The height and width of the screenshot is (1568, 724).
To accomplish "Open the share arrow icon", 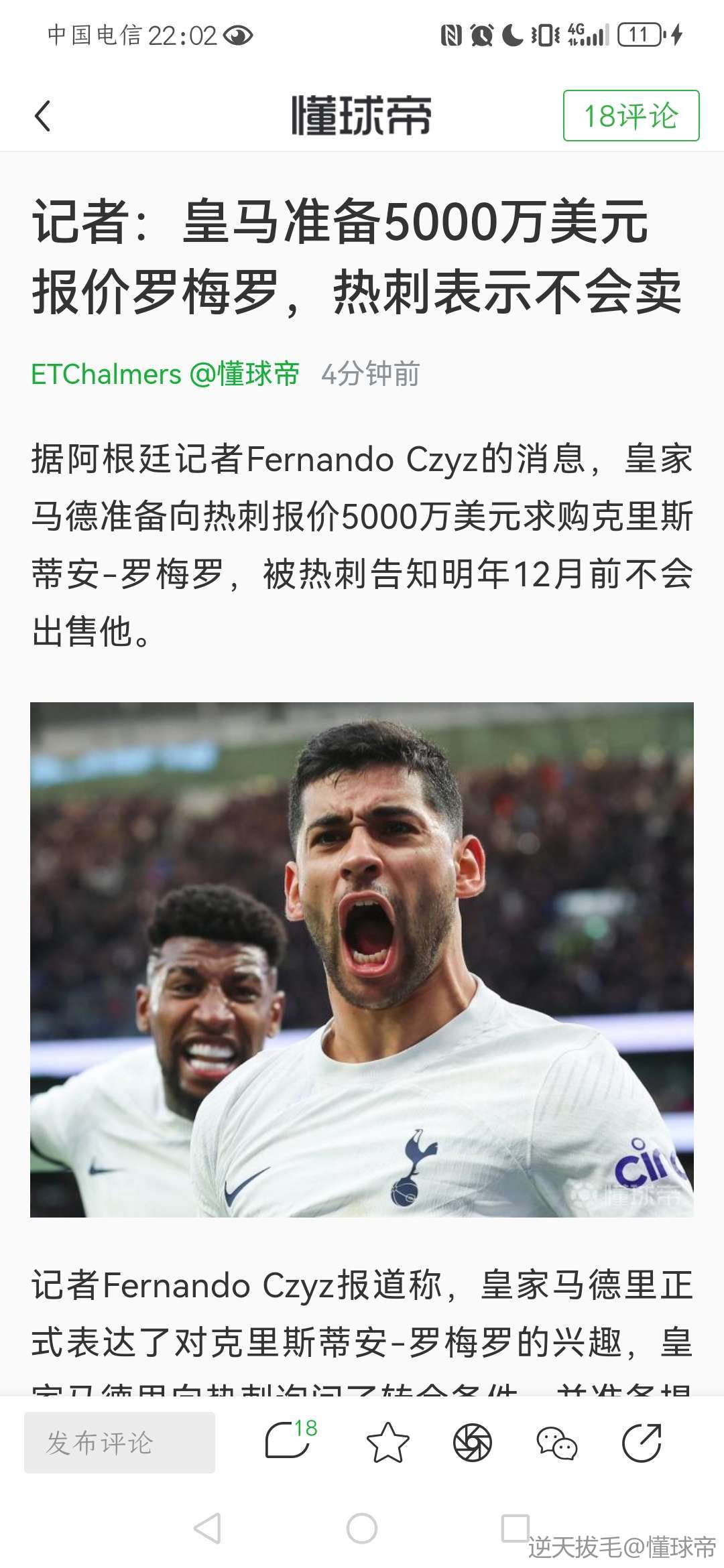I will click(642, 1443).
